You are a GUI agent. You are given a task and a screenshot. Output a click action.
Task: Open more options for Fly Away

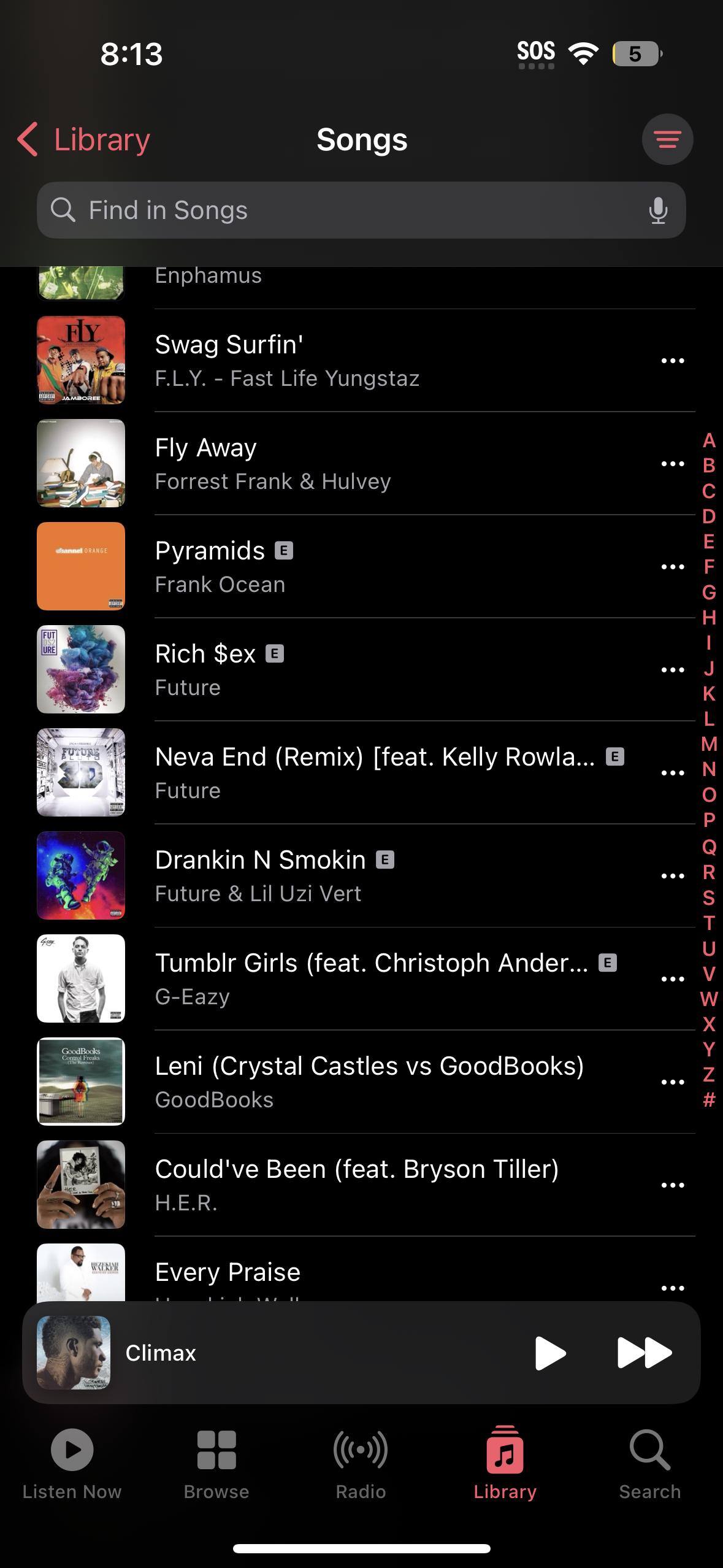pos(672,464)
